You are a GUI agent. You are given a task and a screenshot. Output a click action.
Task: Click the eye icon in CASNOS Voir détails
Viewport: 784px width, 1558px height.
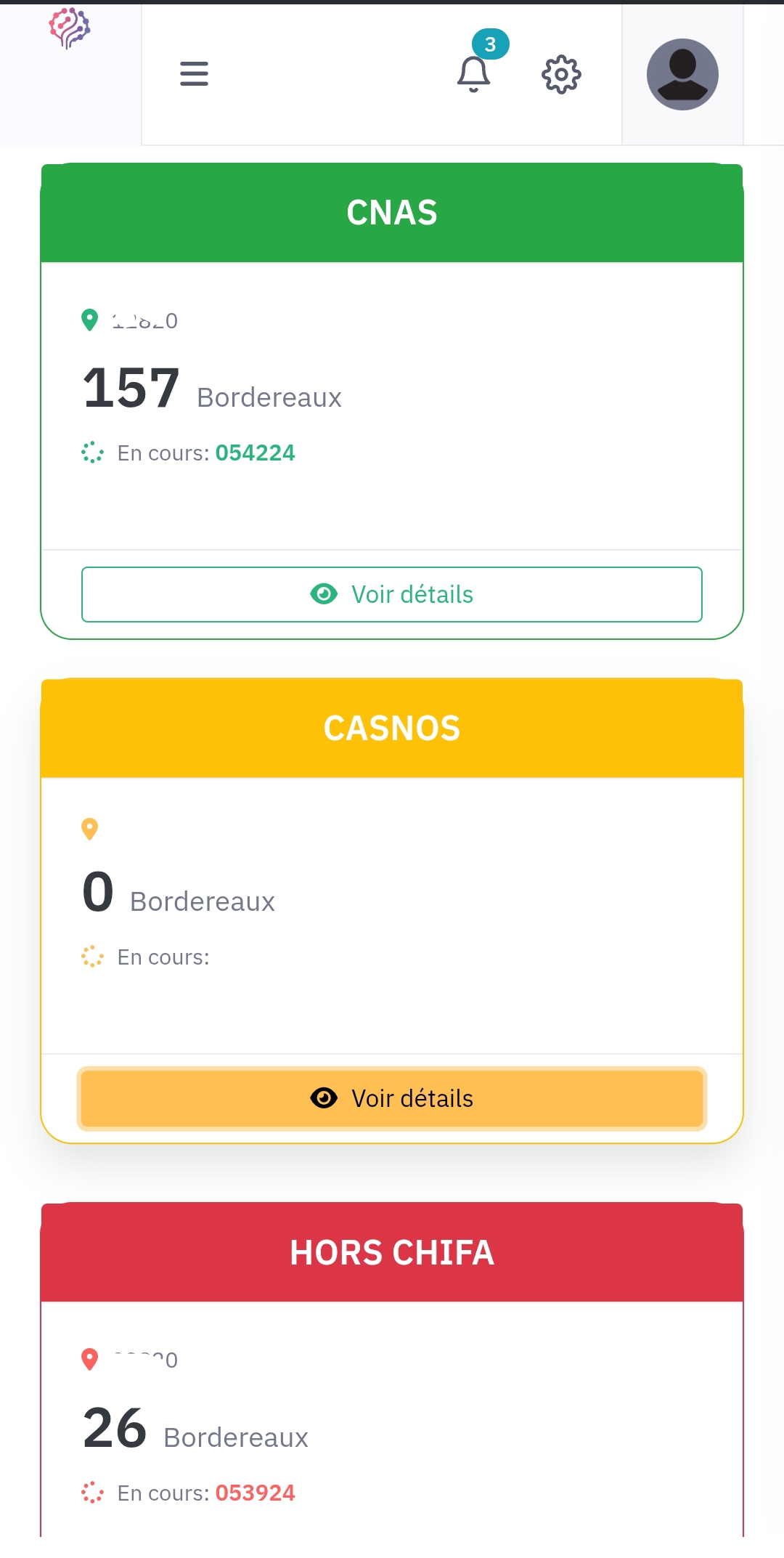[324, 1098]
